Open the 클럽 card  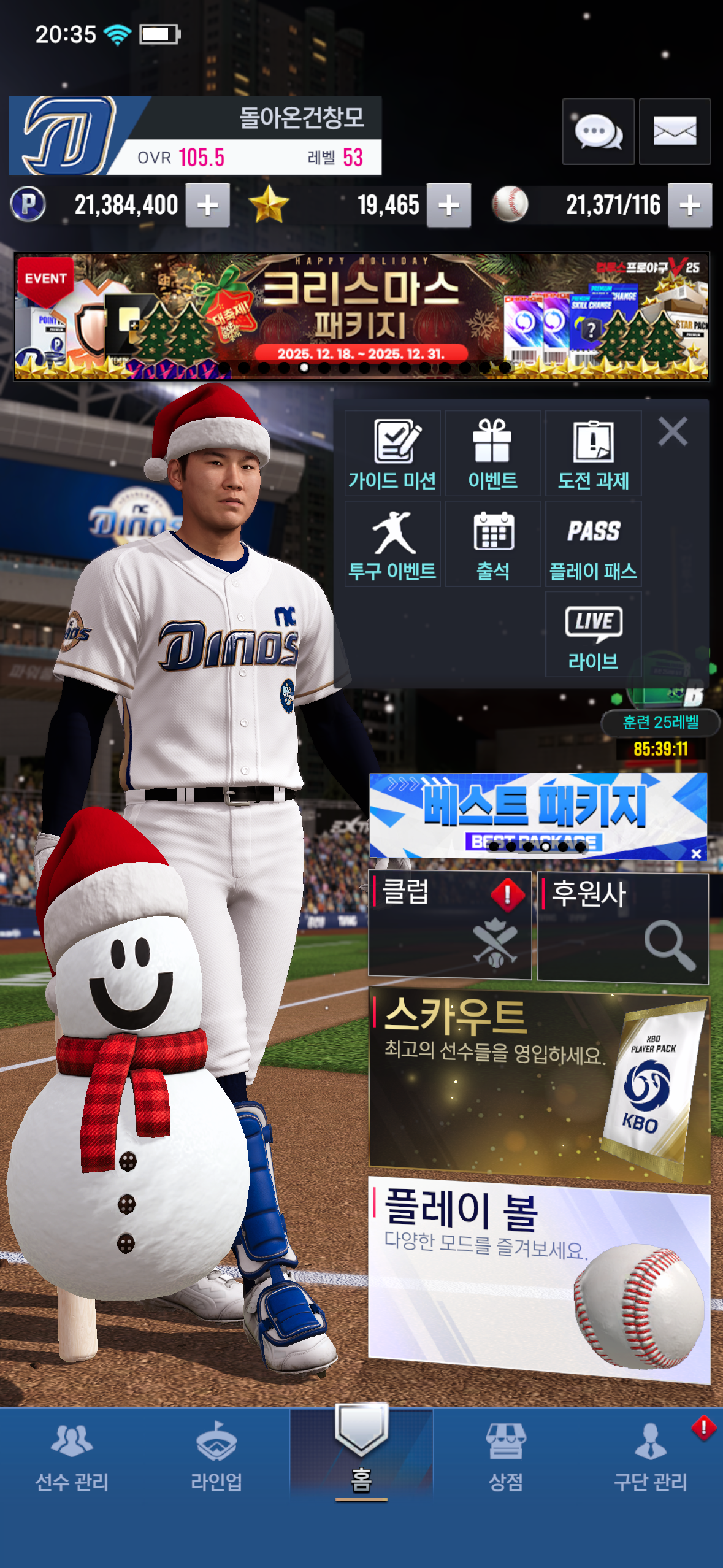[x=449, y=925]
